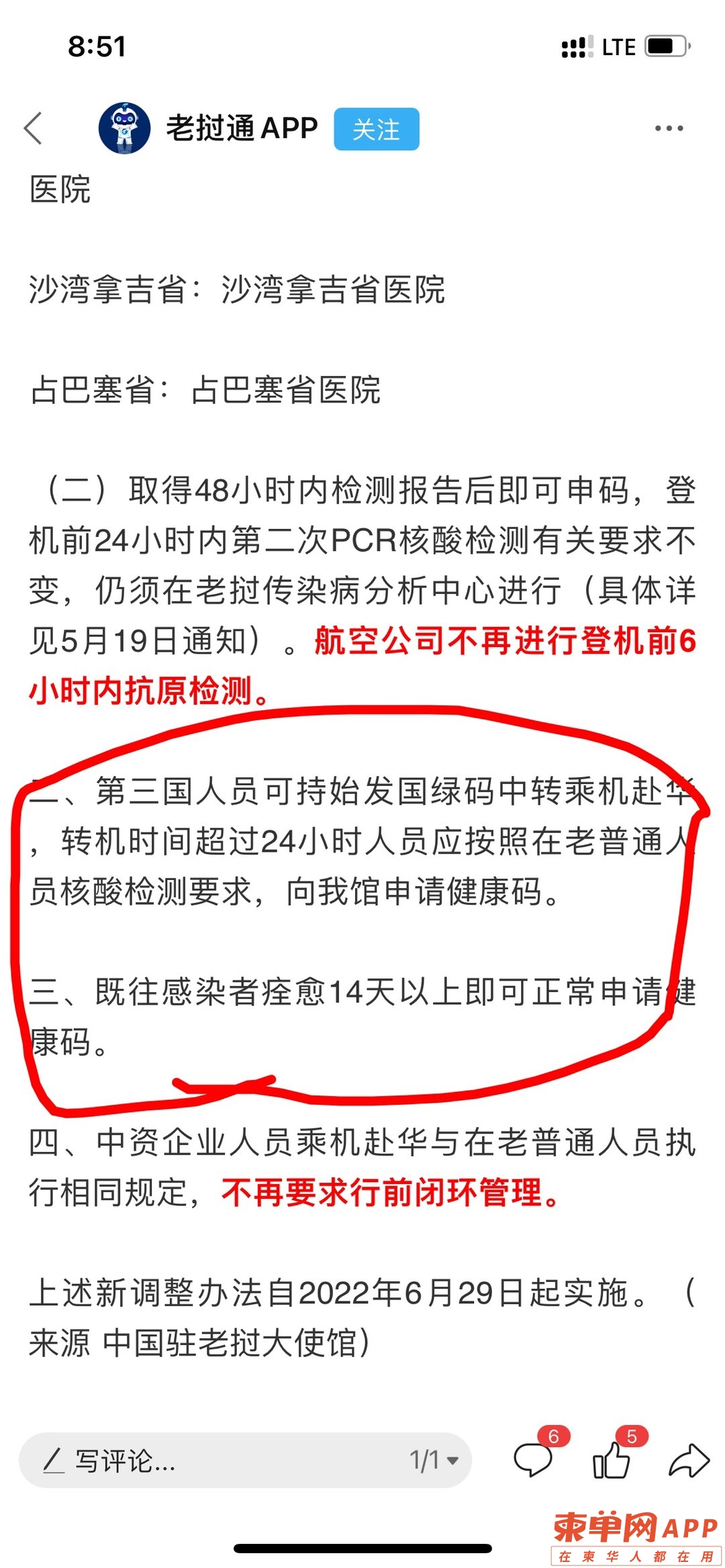View the 6 comments
Screen dimensions: 725x1568
(534, 1459)
